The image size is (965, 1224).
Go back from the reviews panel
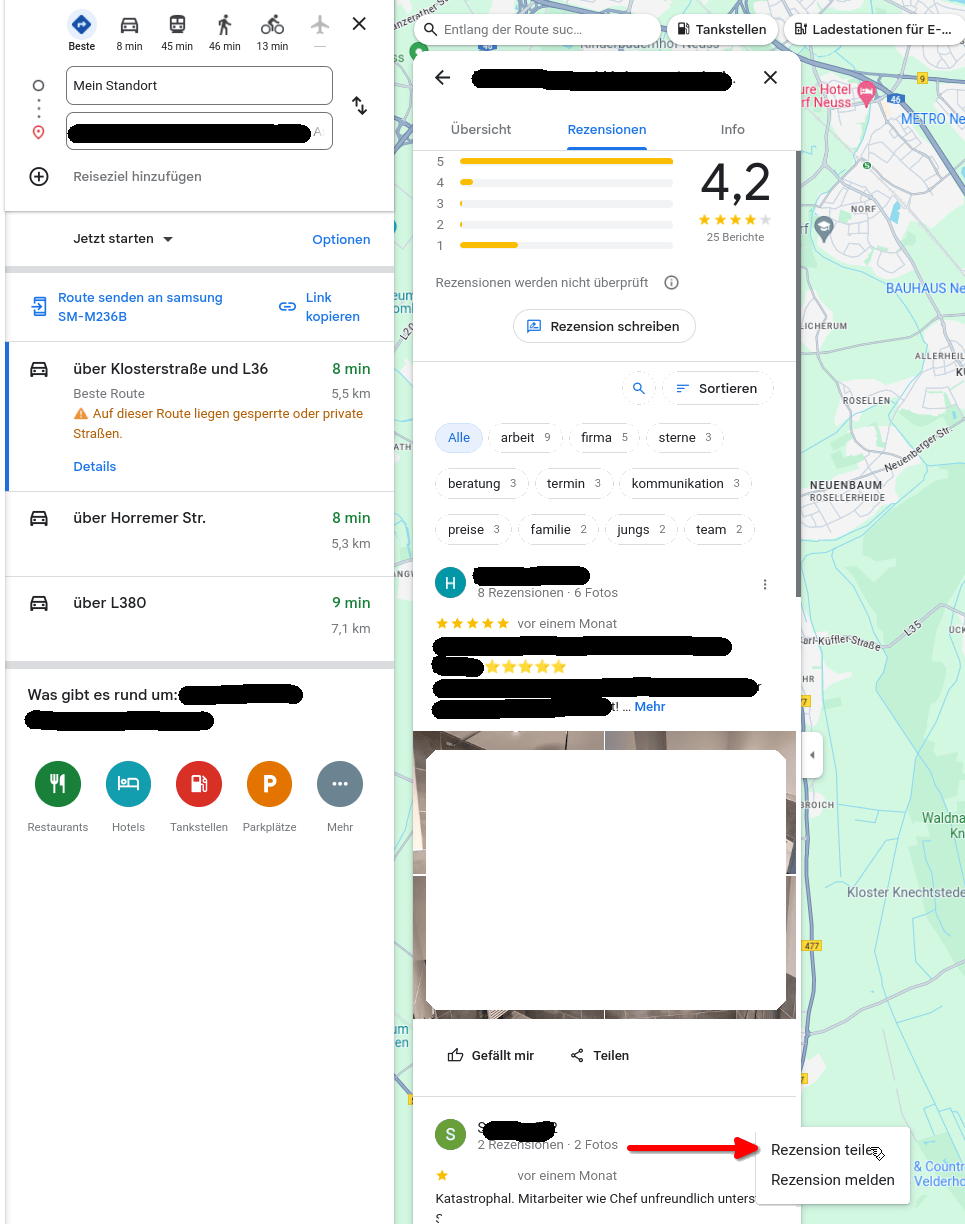point(442,78)
